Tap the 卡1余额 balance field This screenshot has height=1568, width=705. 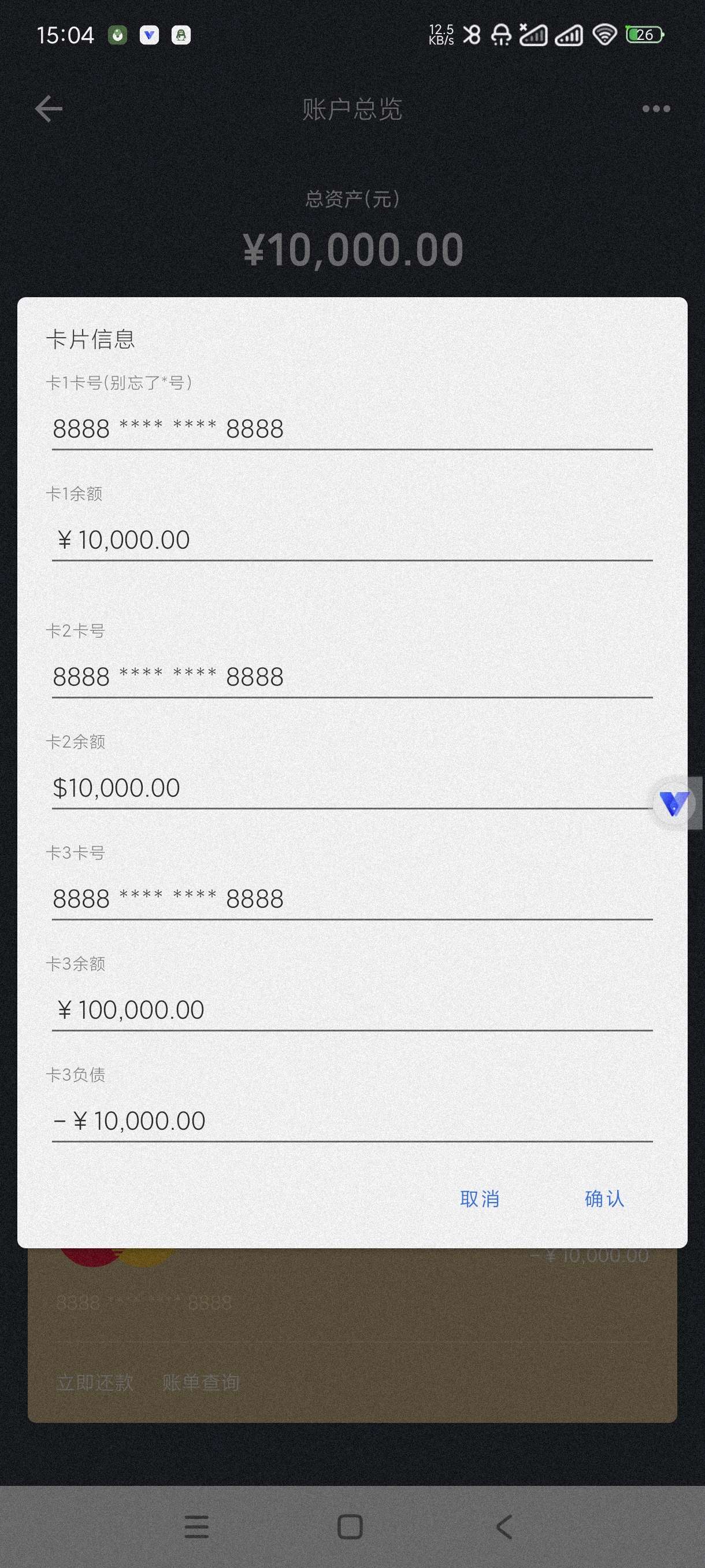point(351,540)
